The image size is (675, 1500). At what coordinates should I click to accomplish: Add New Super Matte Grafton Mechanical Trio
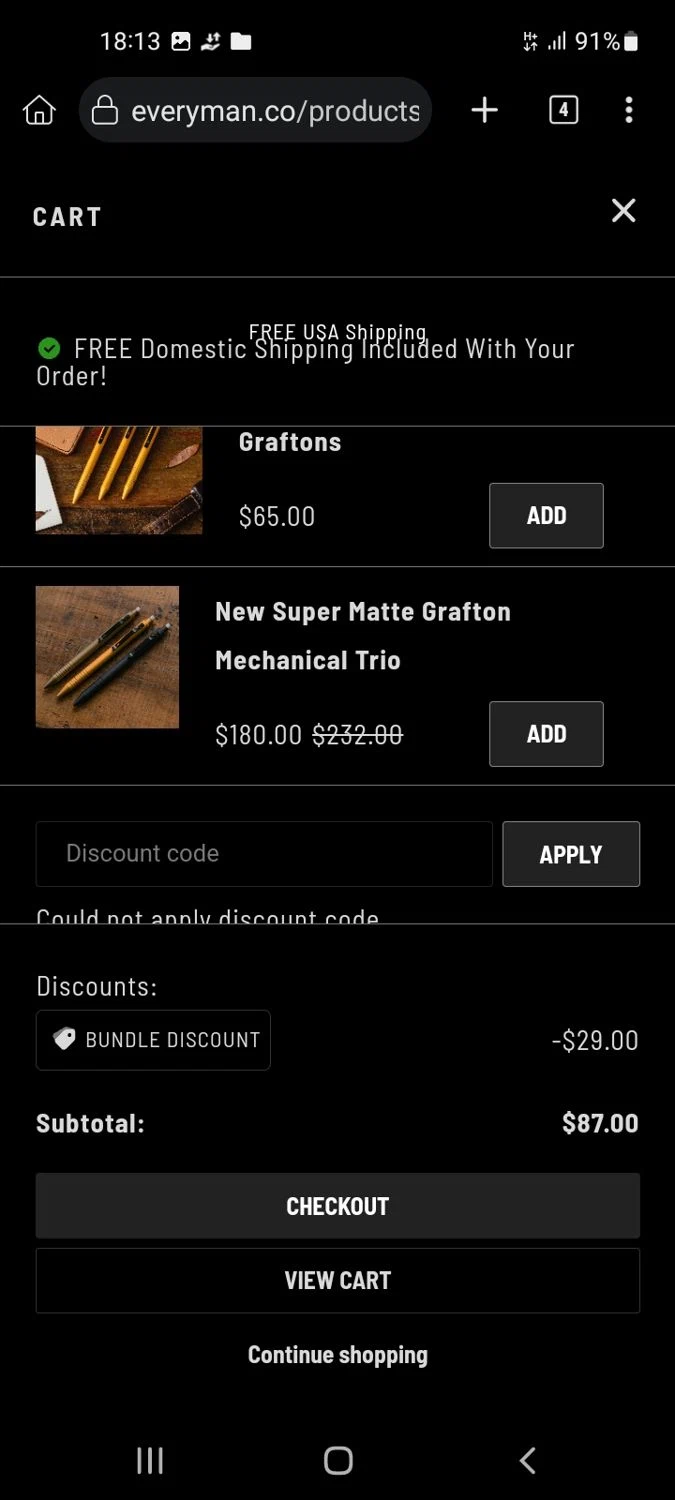click(546, 734)
